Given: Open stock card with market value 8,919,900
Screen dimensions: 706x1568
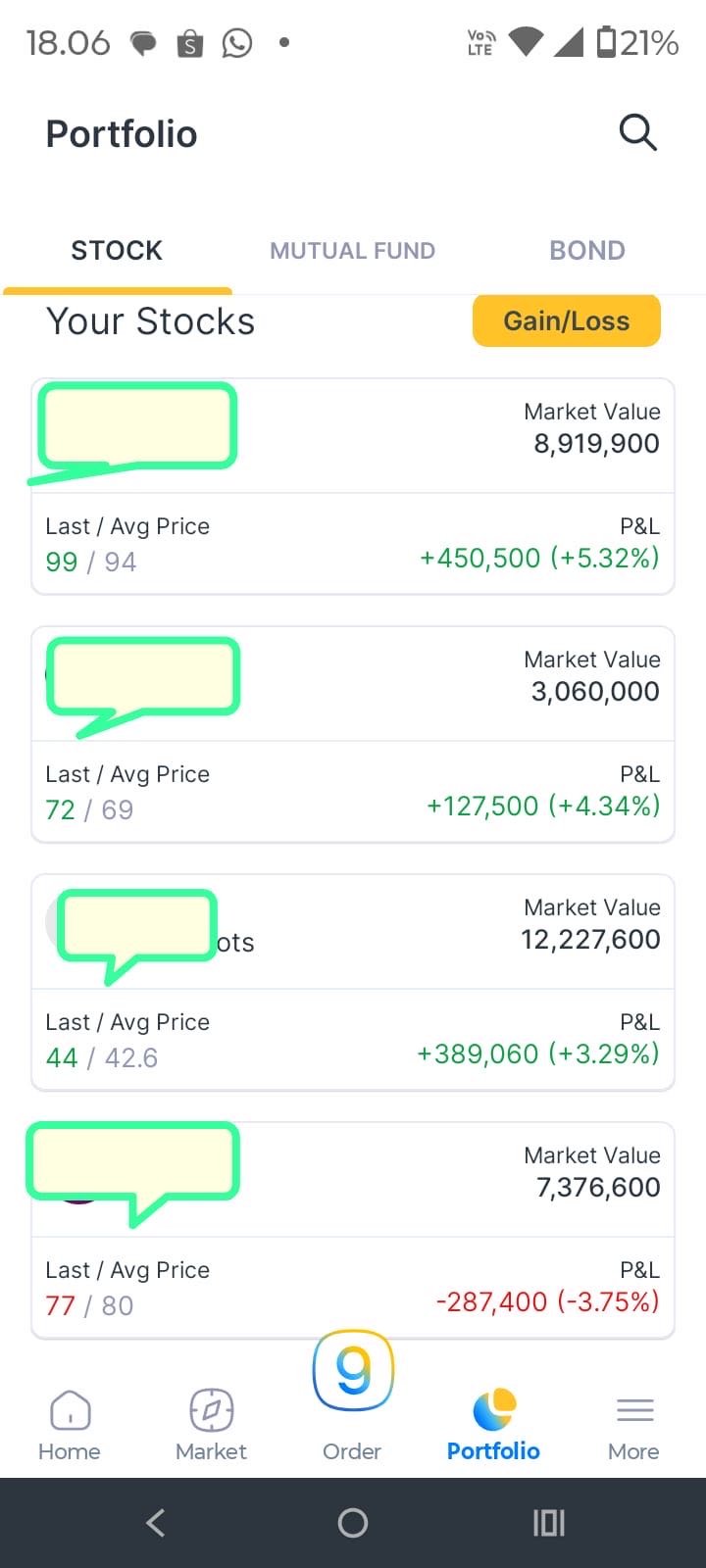Looking at the screenshot, I should pos(353,486).
